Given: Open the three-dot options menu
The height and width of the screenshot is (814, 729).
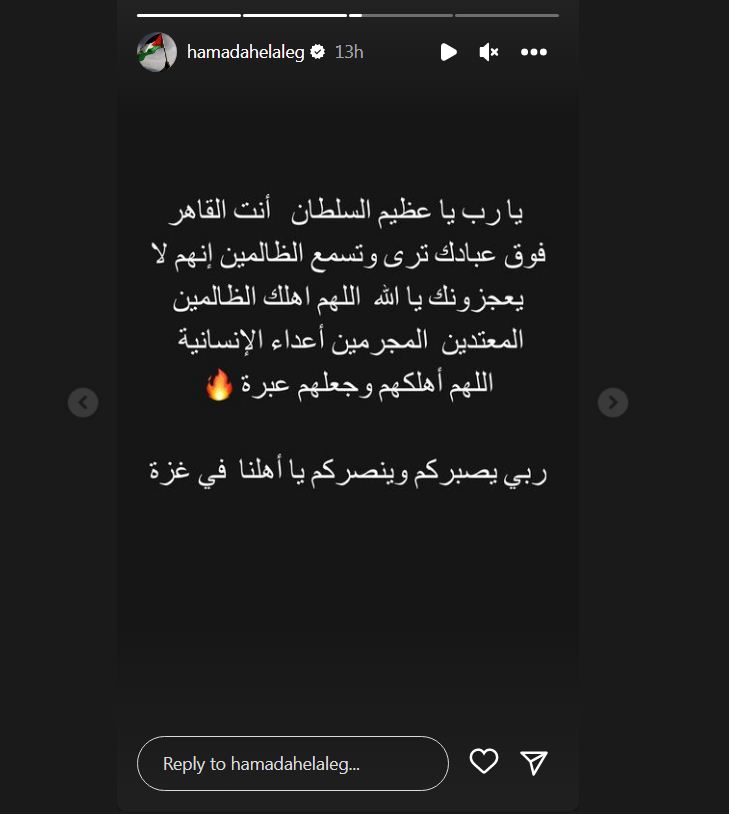Looking at the screenshot, I should pyautogui.click(x=534, y=52).
